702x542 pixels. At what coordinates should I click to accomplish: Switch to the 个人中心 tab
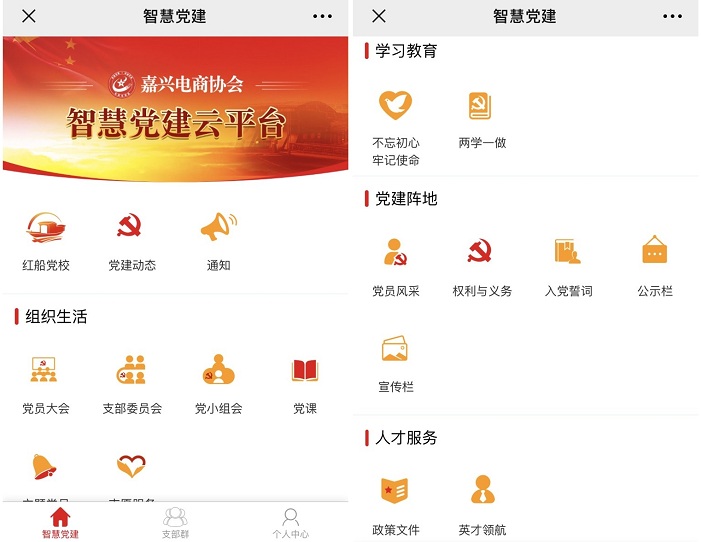[x=290, y=523]
